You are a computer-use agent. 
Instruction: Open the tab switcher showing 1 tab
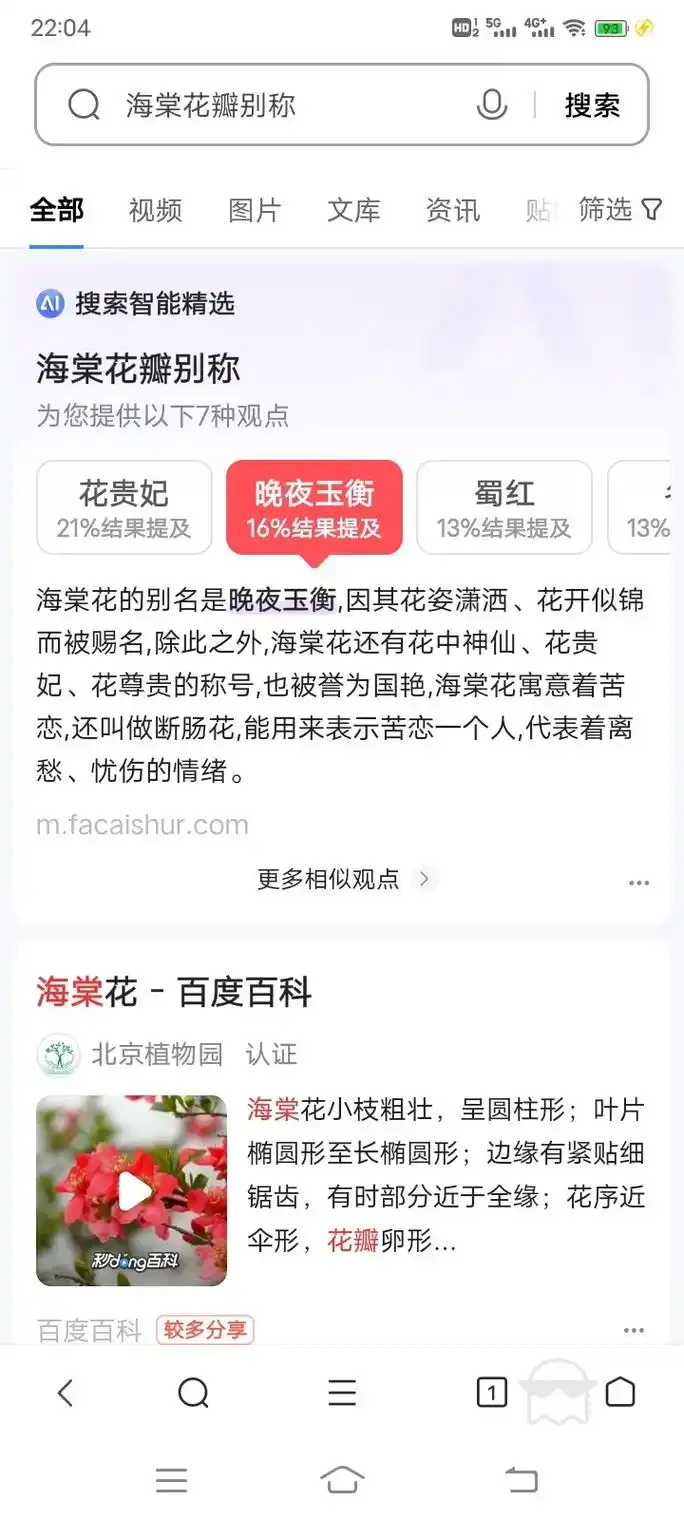click(x=491, y=1392)
